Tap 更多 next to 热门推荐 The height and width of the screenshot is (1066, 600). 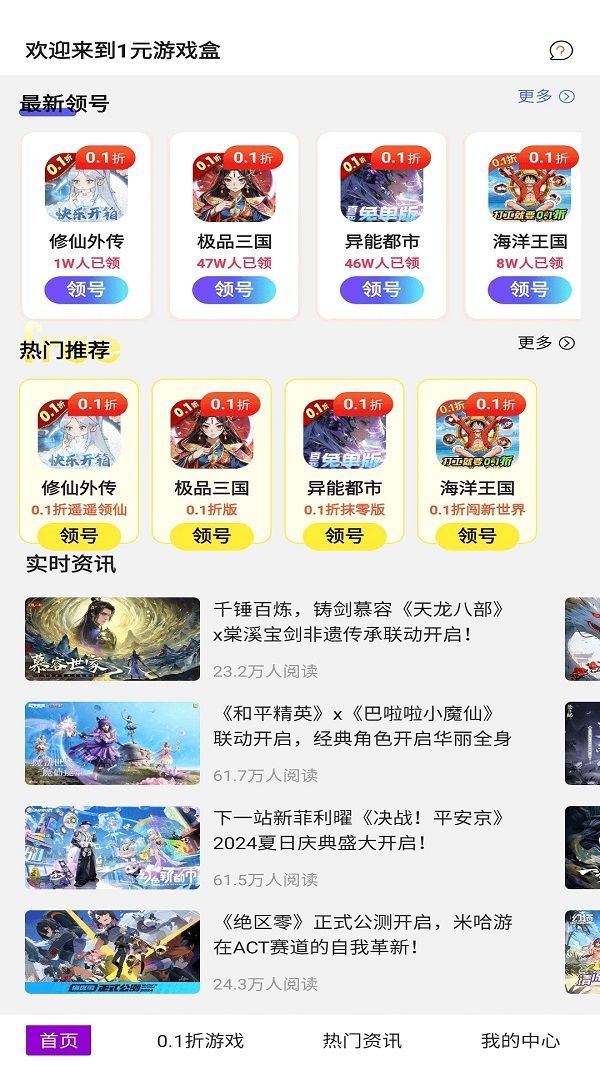click(x=545, y=342)
